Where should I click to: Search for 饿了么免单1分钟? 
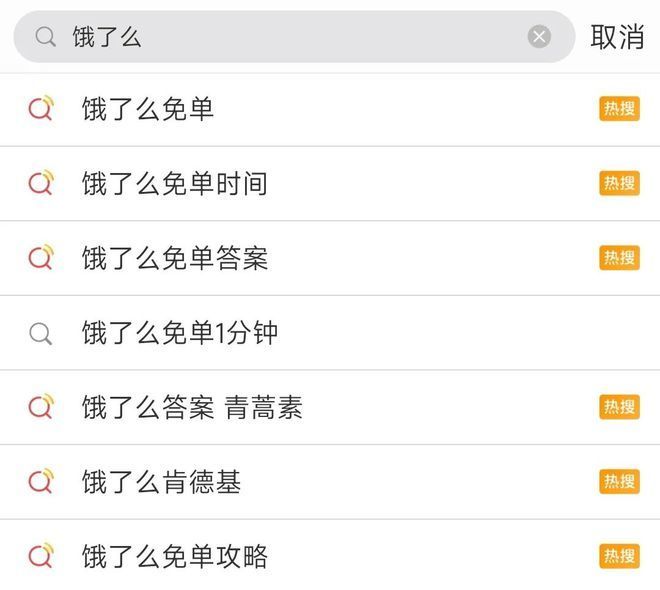330,333
